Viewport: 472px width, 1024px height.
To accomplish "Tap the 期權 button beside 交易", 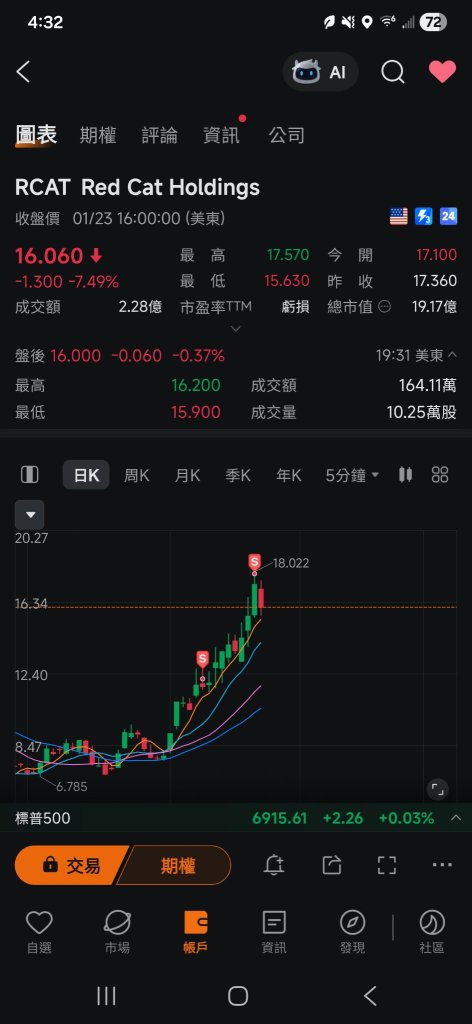I will 178,865.
